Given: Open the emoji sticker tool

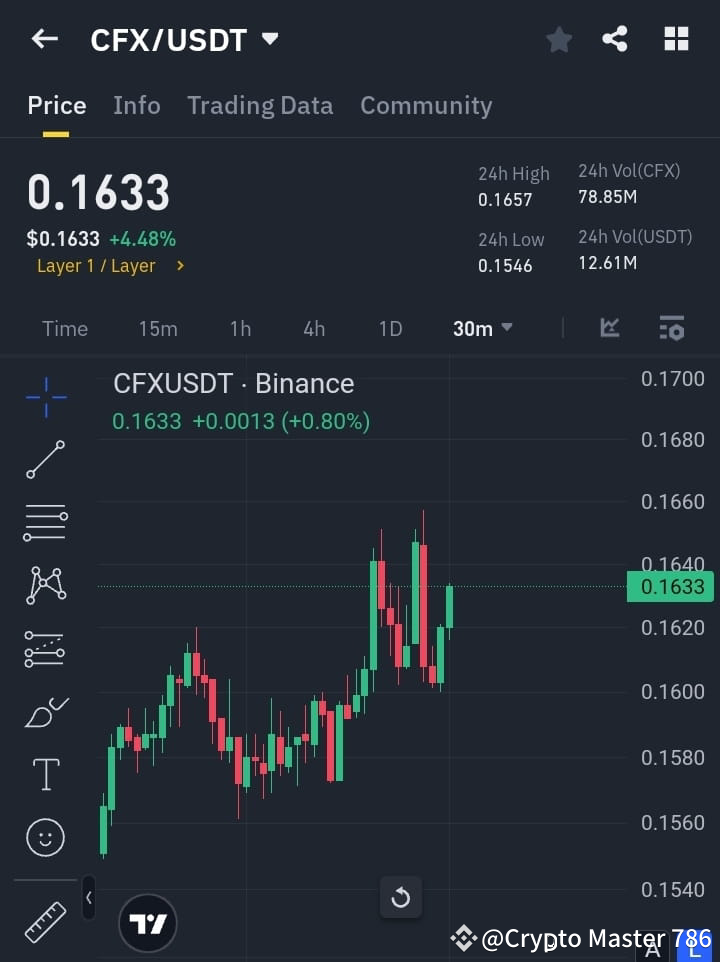Looking at the screenshot, I should tap(45, 837).
